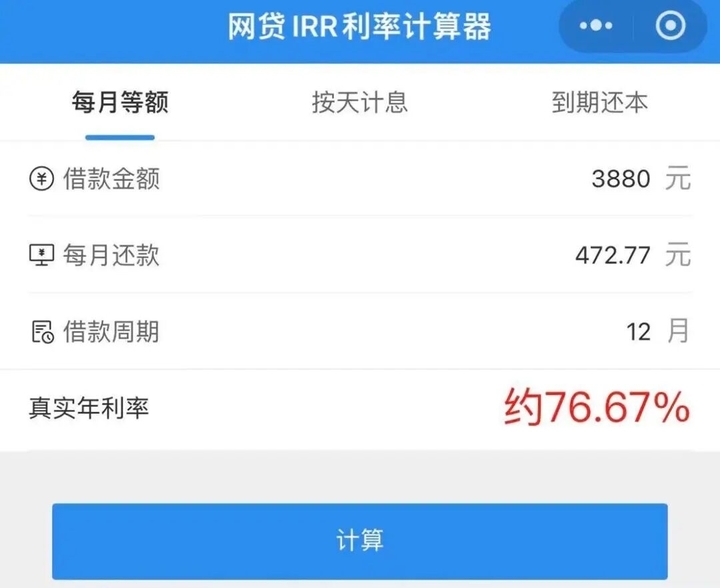Select the 每月等额 tab

pyautogui.click(x=120, y=102)
